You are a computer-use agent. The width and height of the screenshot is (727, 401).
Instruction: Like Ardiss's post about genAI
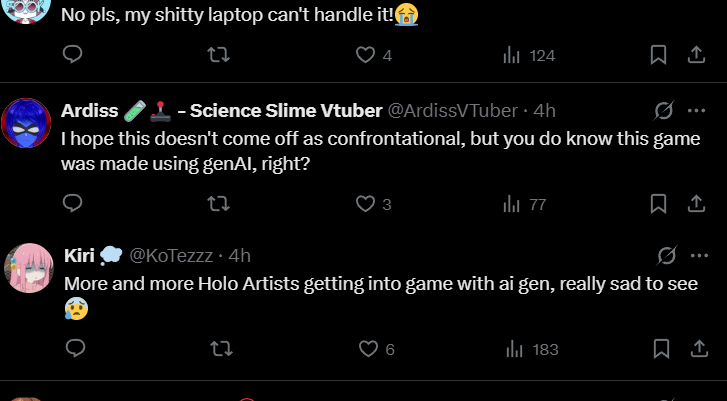pyautogui.click(x=366, y=204)
